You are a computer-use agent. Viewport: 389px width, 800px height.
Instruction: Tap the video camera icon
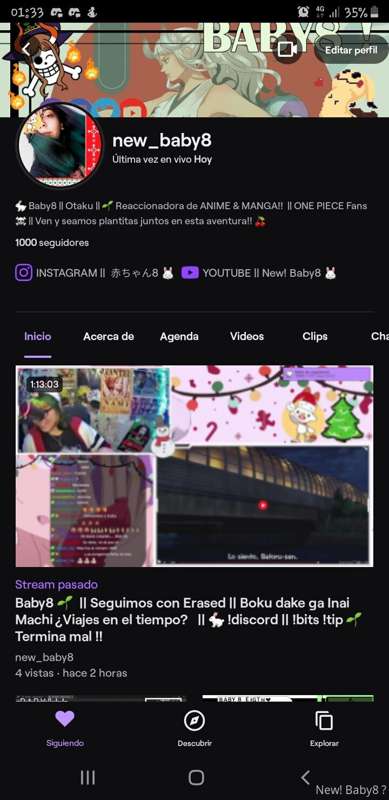point(287,49)
